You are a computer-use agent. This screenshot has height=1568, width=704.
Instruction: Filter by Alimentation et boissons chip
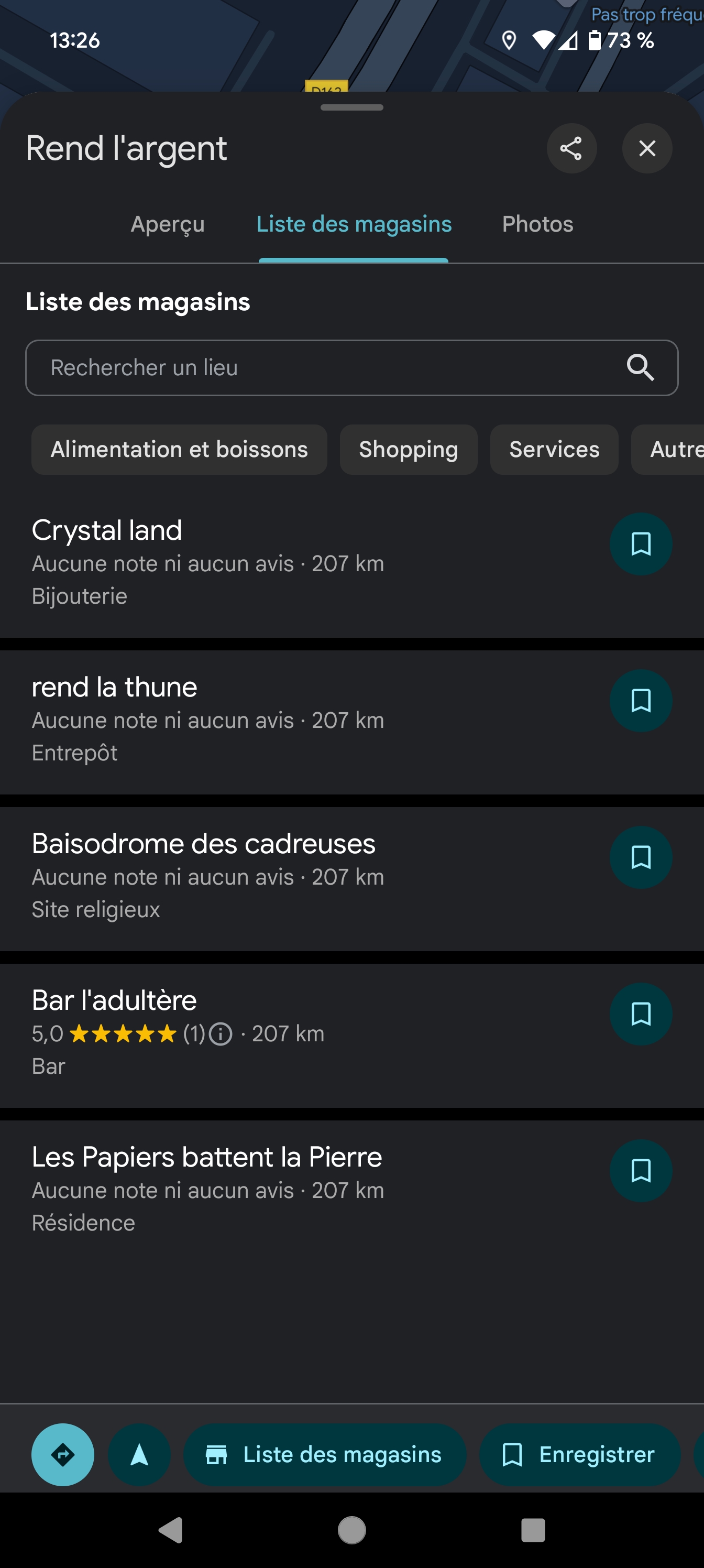coord(179,450)
